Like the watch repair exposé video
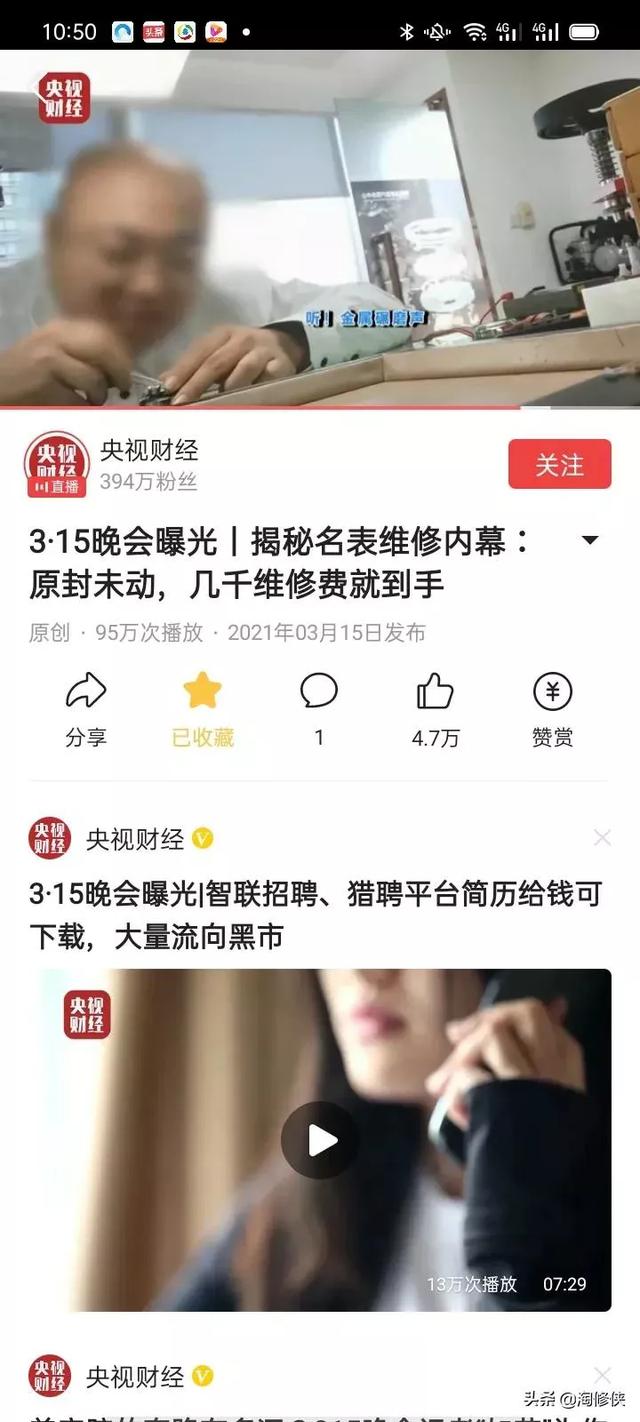Screen dimensions: 640x1422 pyautogui.click(x=435, y=709)
